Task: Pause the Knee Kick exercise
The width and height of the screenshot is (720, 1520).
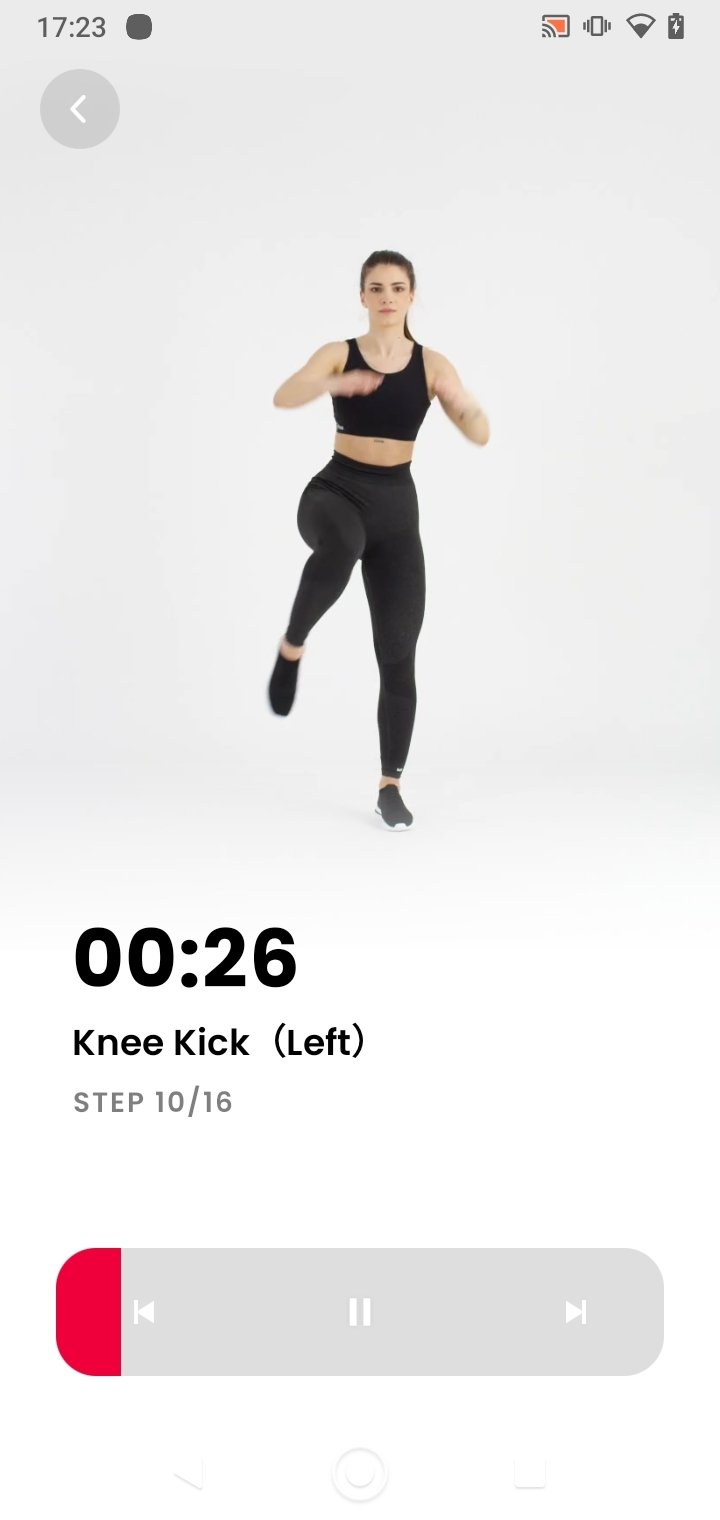Action: coord(360,1312)
